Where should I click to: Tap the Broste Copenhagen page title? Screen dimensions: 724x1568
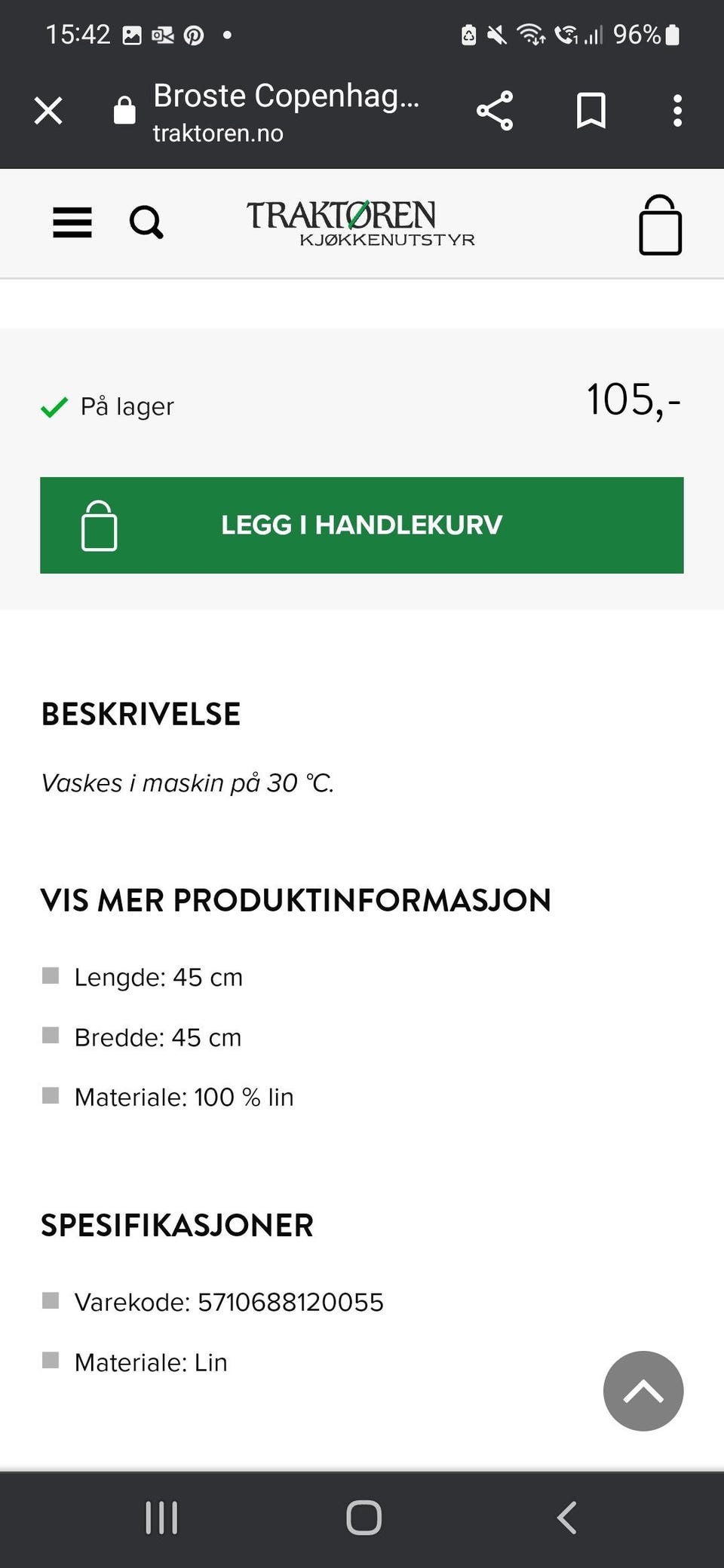pyautogui.click(x=287, y=96)
